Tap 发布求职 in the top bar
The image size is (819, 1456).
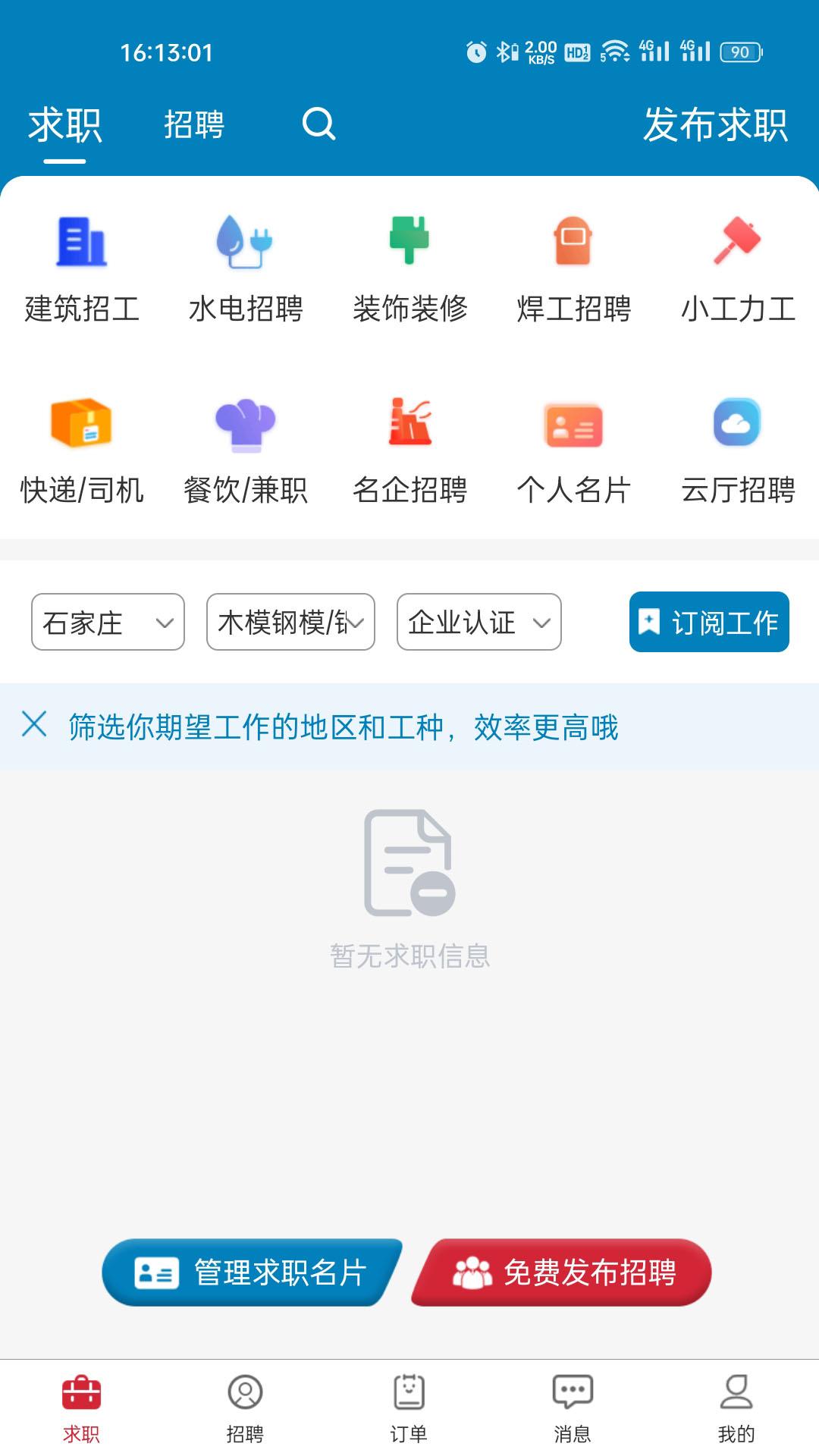(x=716, y=125)
